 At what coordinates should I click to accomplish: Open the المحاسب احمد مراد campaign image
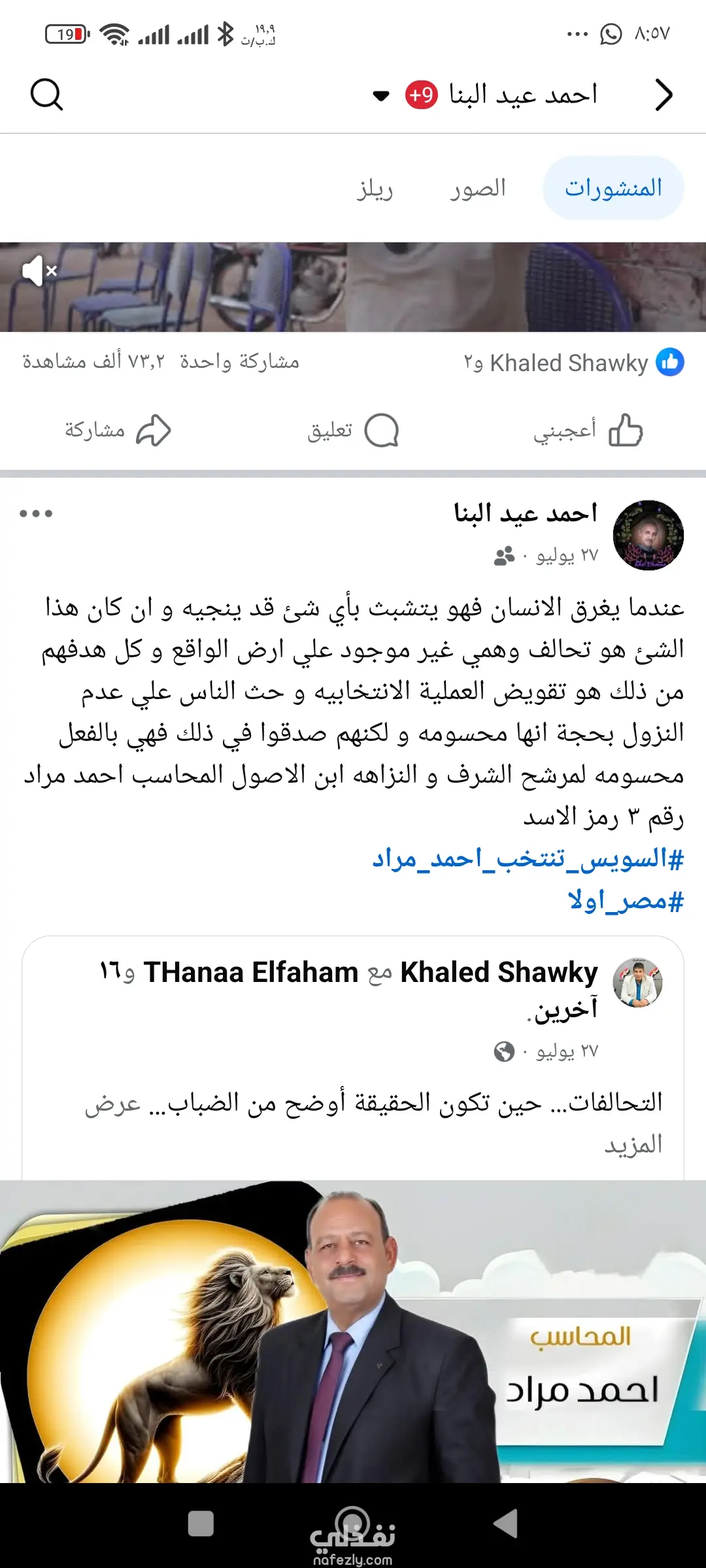[353, 1331]
